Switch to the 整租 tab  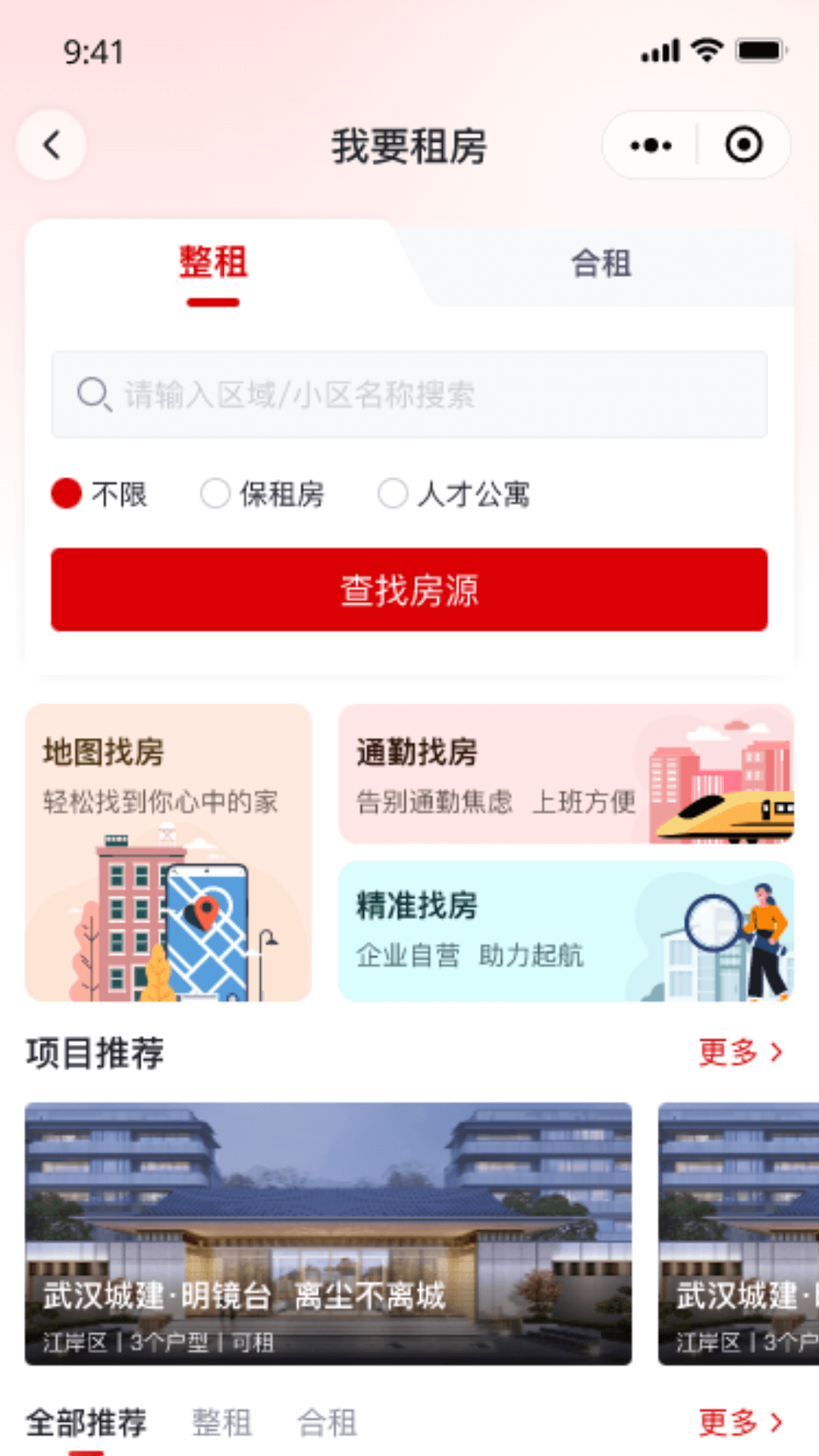click(212, 265)
